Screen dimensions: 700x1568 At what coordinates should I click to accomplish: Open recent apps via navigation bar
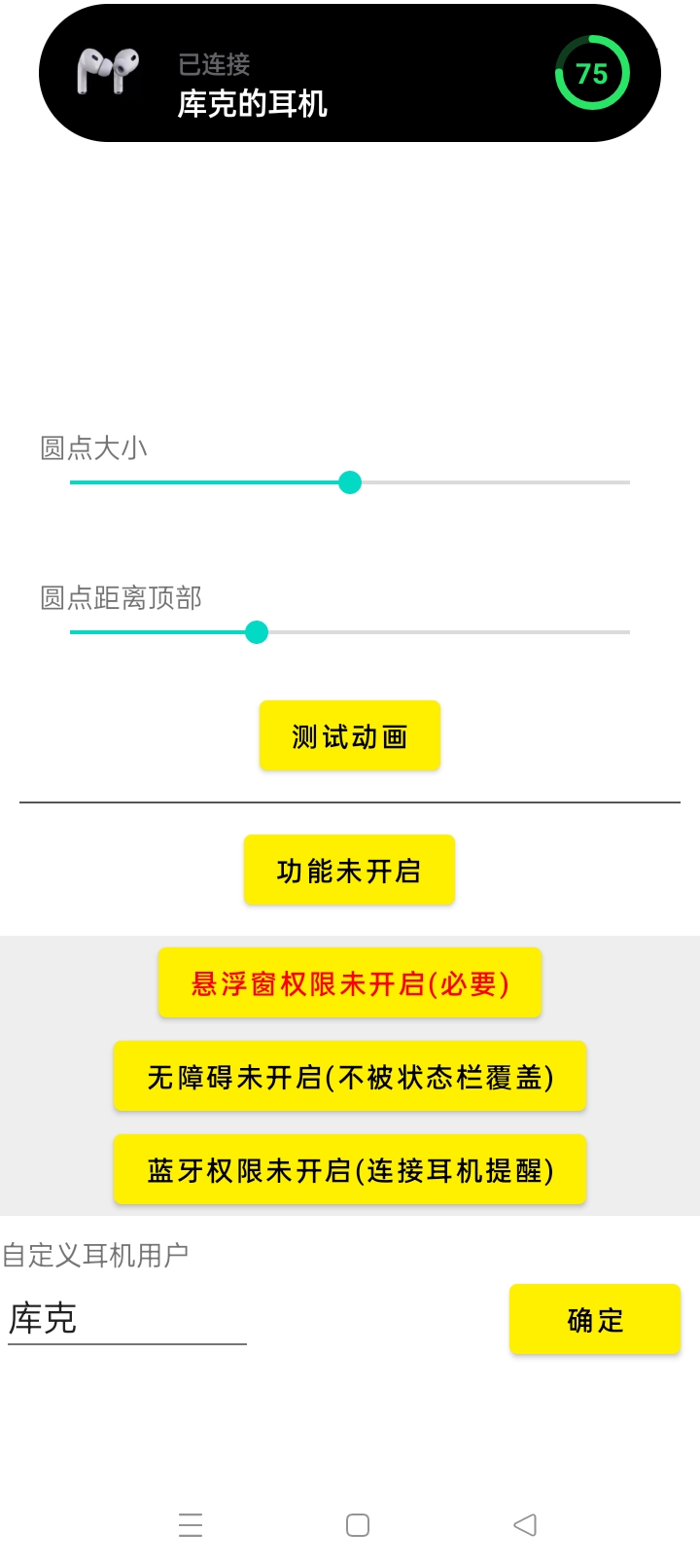191,1525
